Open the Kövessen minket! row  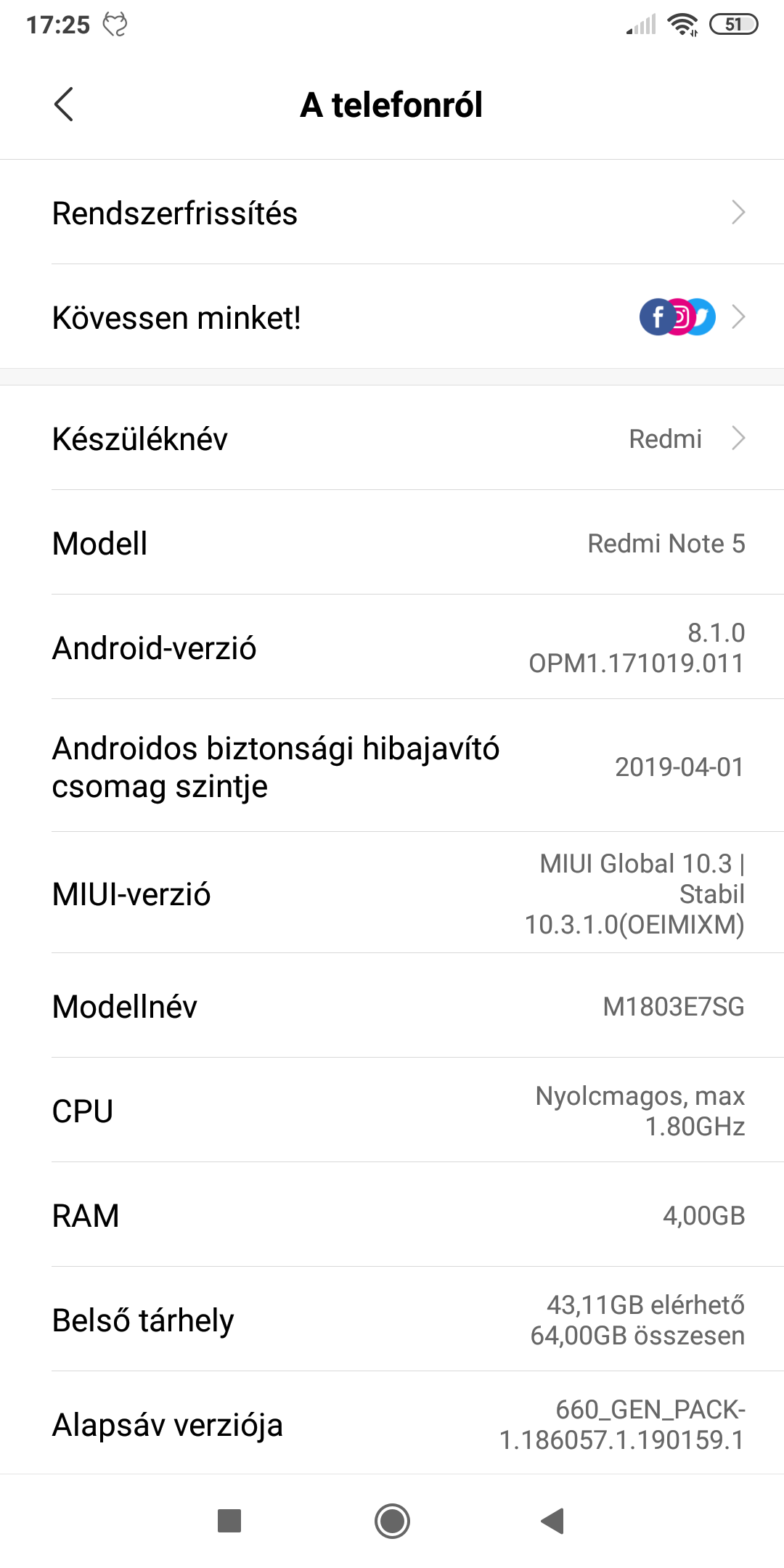tap(392, 317)
